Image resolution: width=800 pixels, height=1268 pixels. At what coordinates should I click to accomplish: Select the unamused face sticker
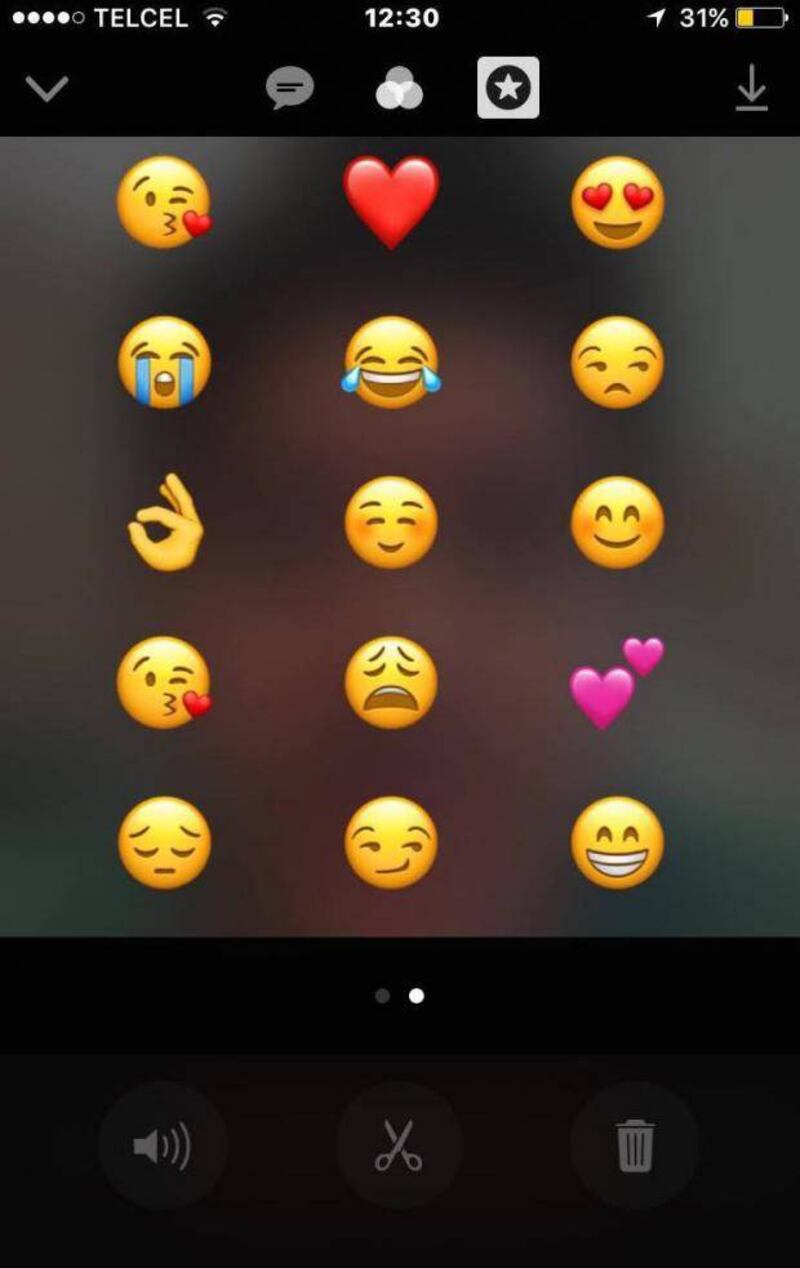click(617, 362)
